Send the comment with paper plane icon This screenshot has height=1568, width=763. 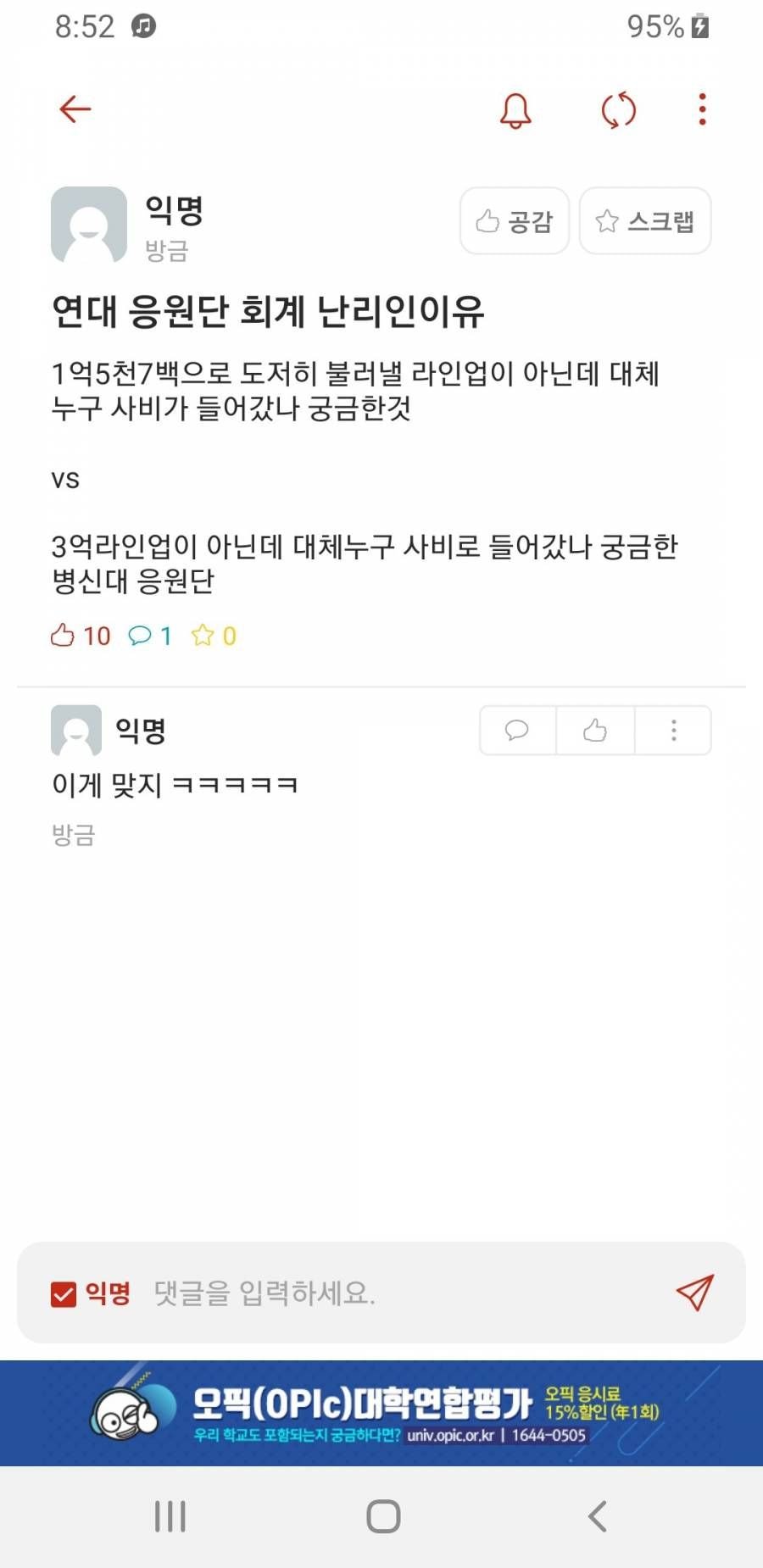(x=695, y=1293)
